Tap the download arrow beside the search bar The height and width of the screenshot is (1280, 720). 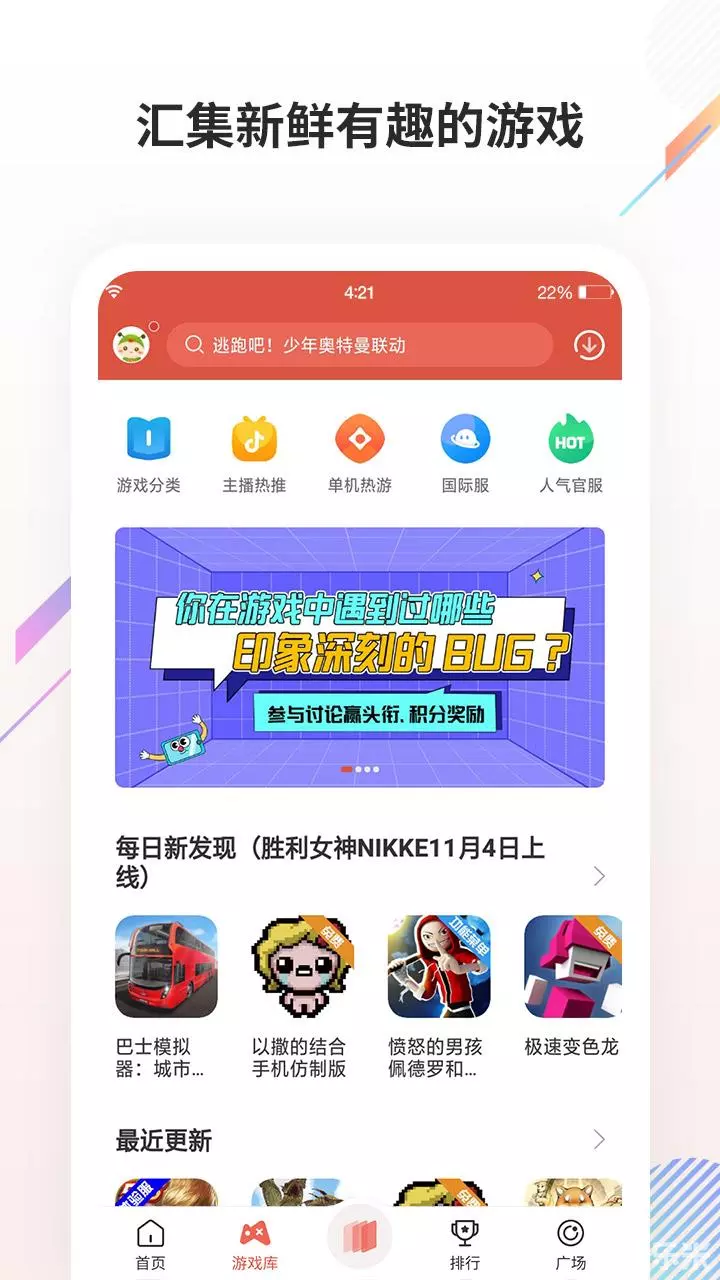tap(590, 343)
